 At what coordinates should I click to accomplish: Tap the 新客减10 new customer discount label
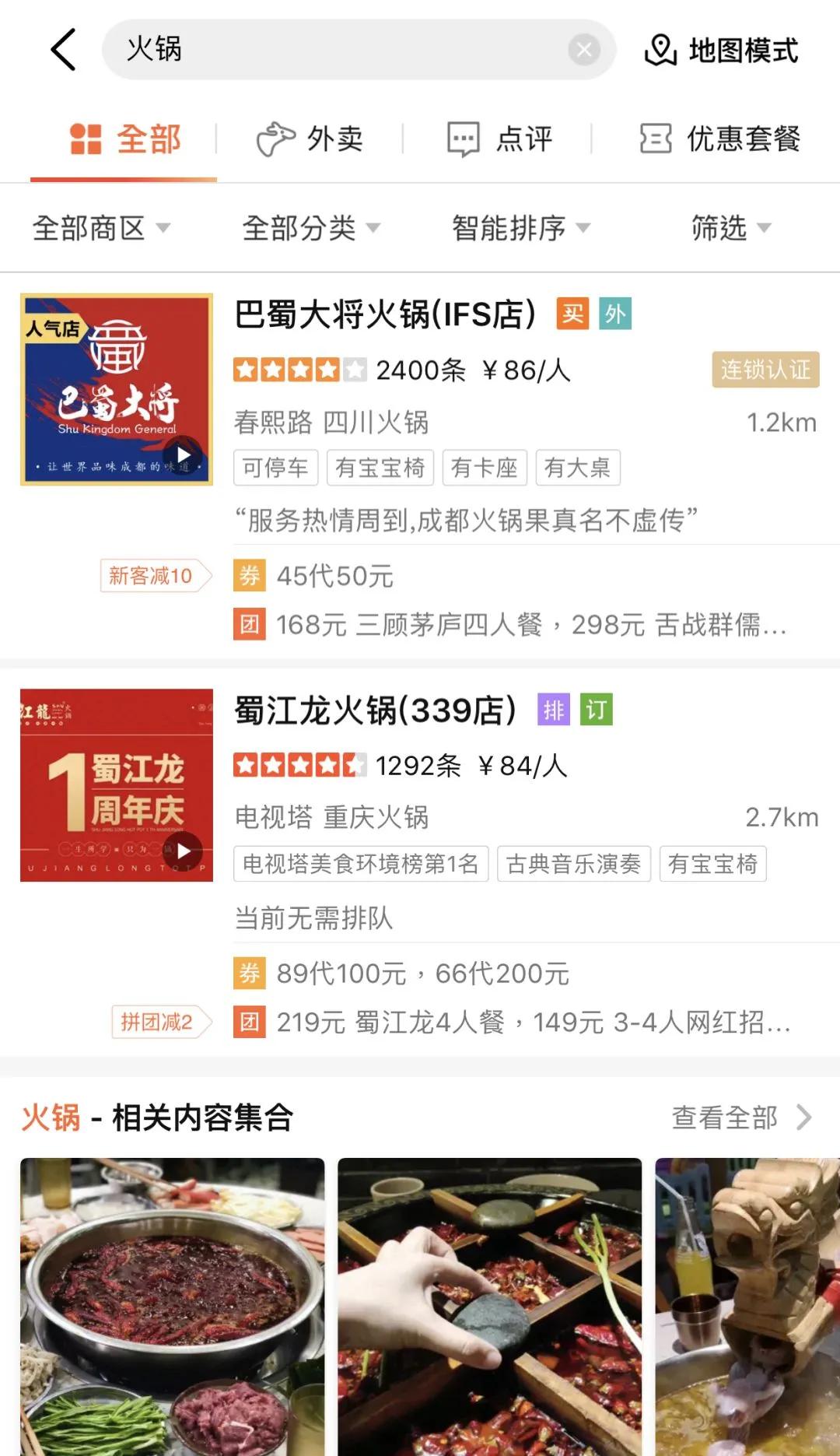point(150,577)
